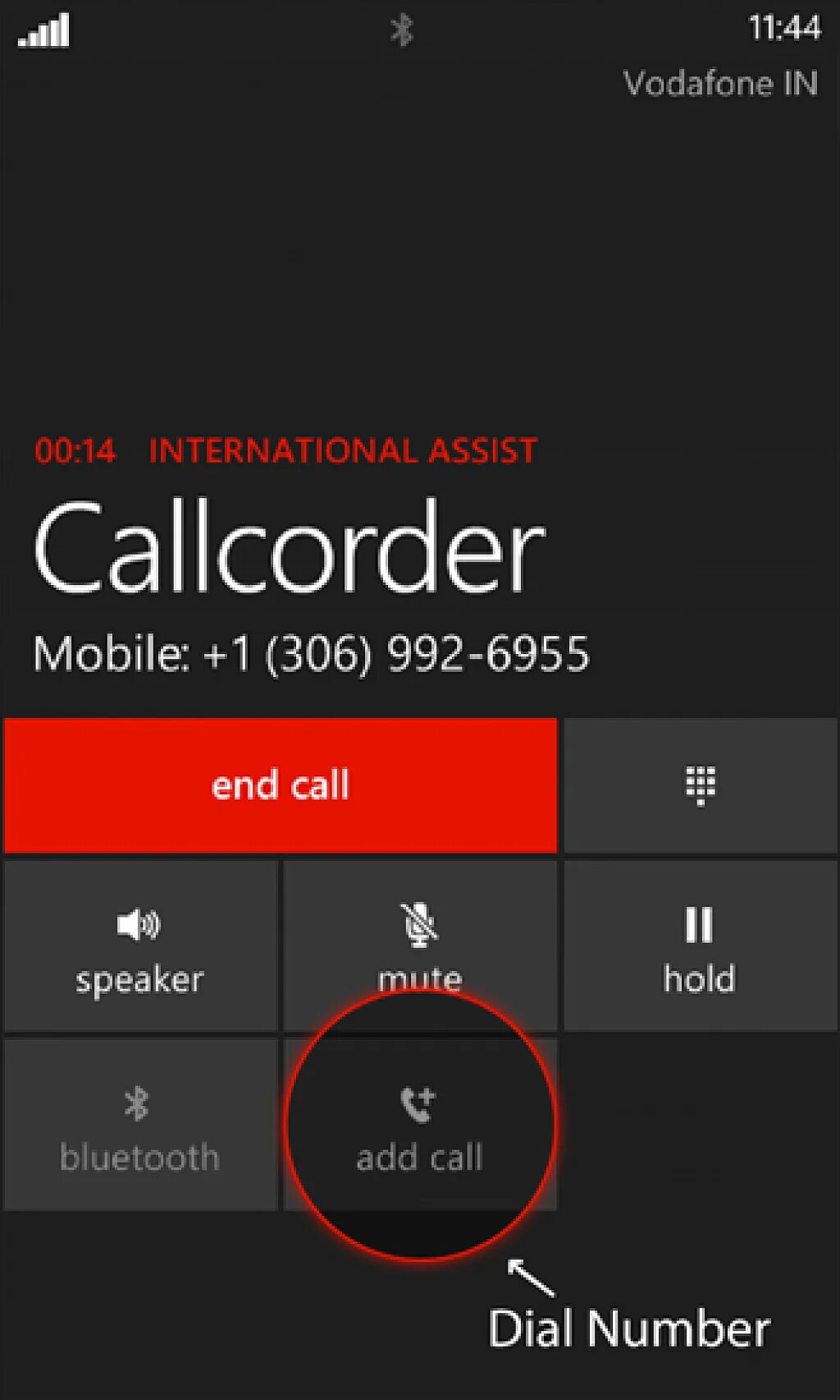Put the call on hold
The height and width of the screenshot is (1400, 840).
(x=701, y=945)
